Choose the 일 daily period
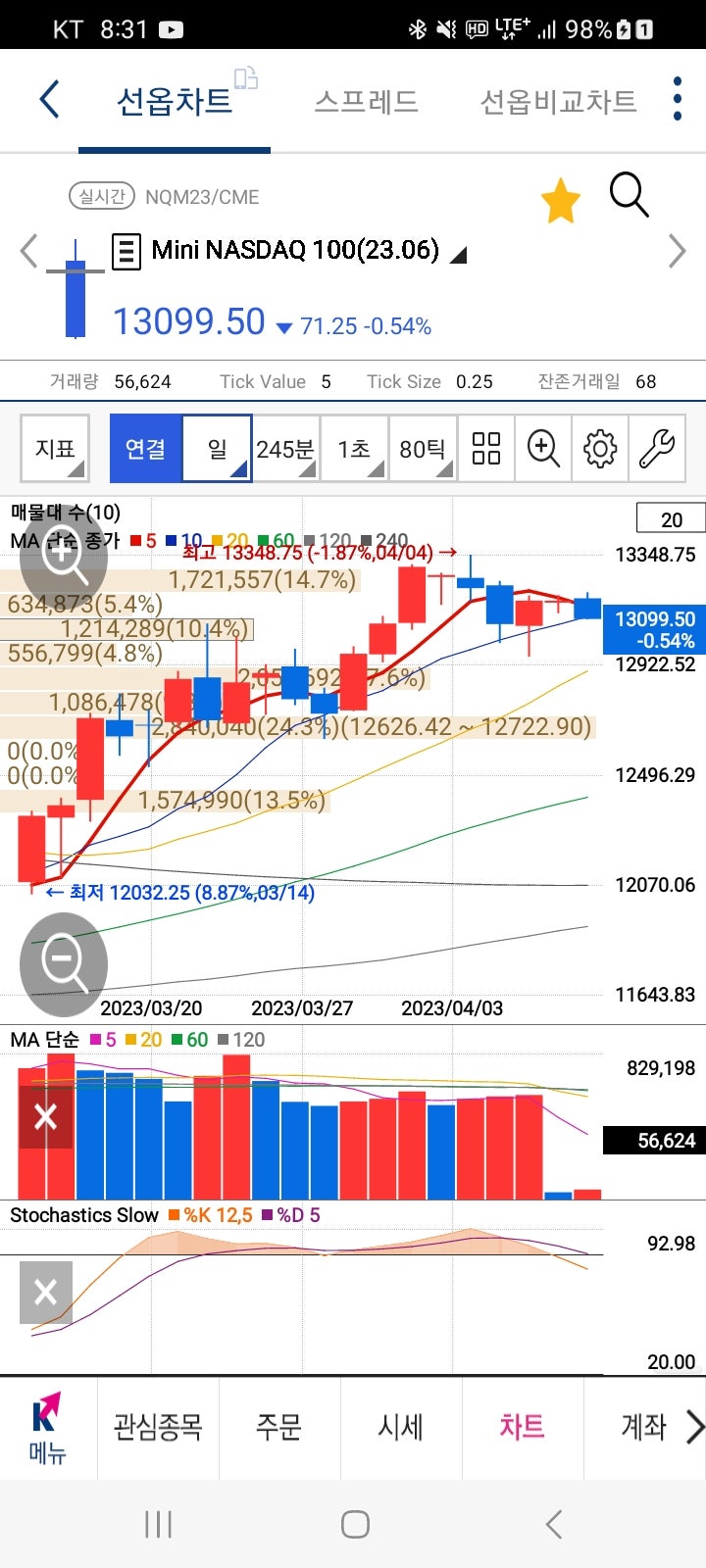Screen dimensions: 706x1568 218,449
